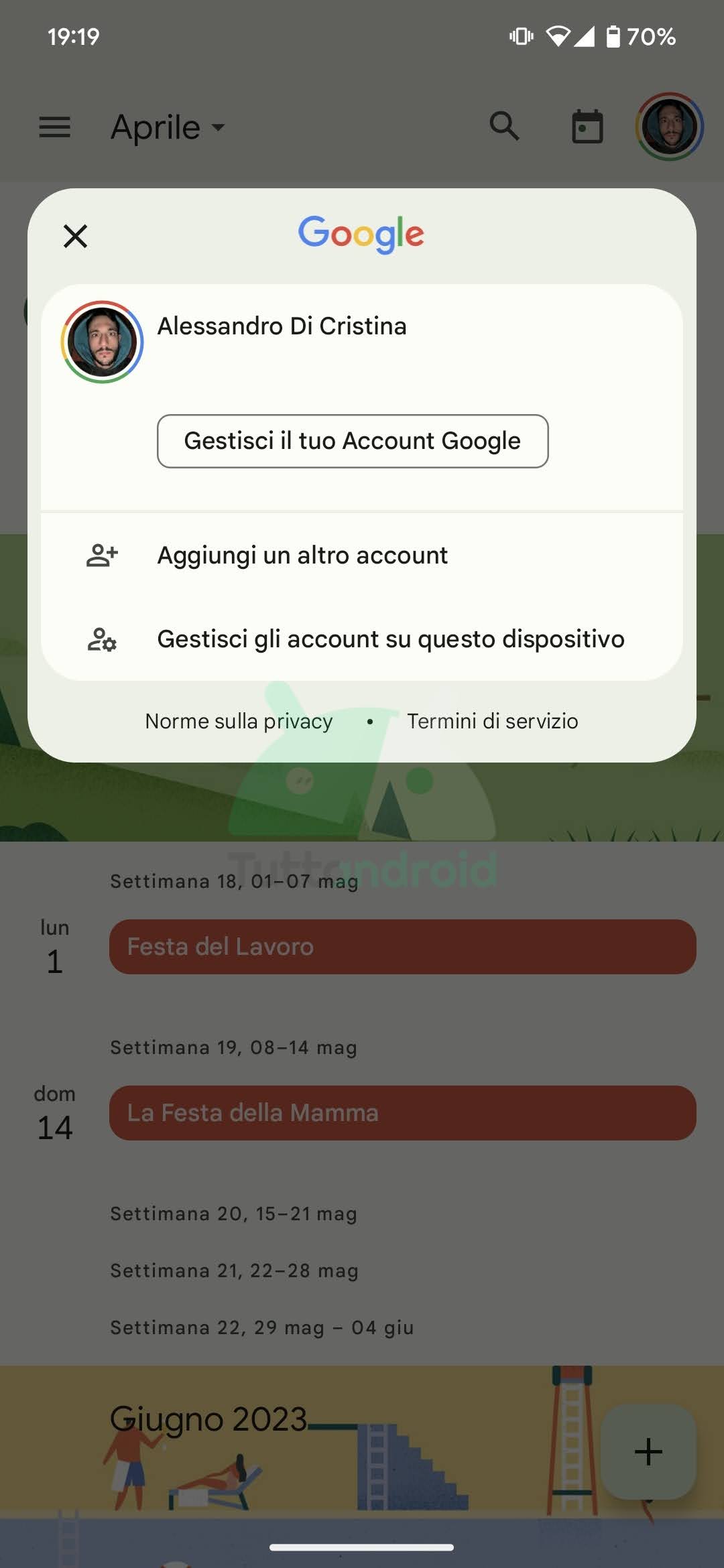724x1568 pixels.
Task: Tap Gestisci il tuo Account Google
Action: point(353,441)
